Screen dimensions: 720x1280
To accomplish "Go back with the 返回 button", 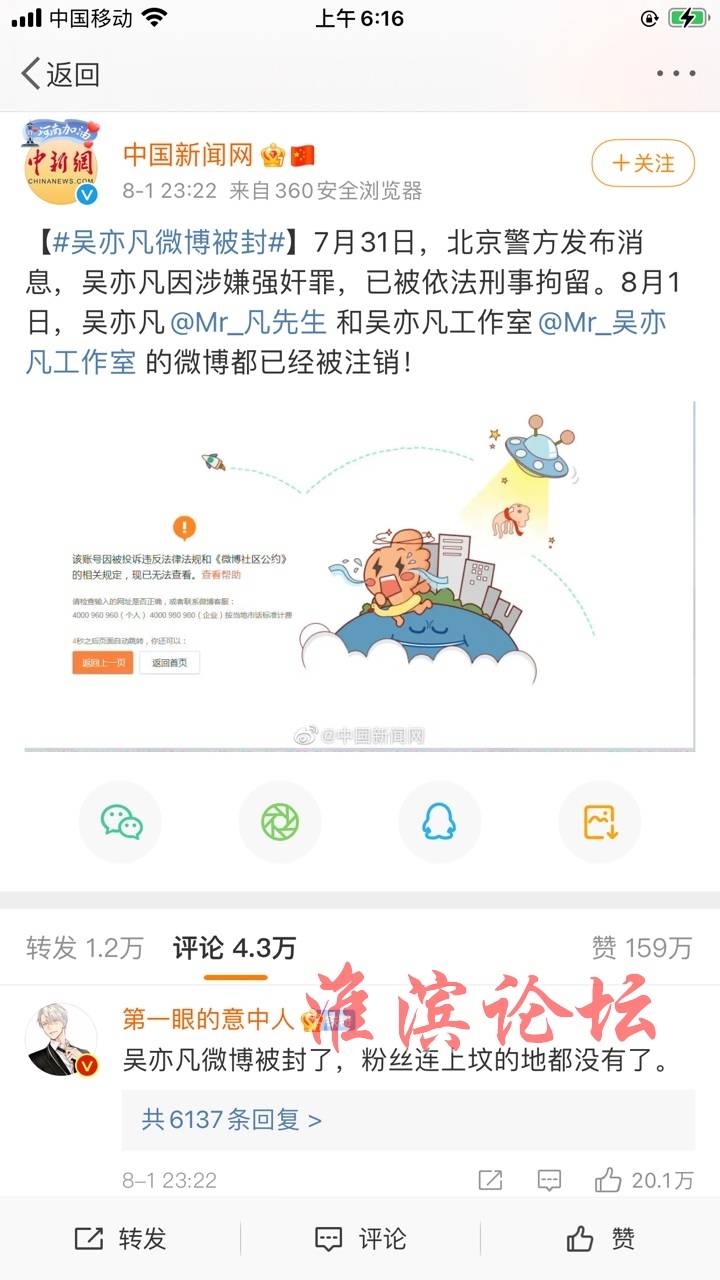I will coord(60,74).
